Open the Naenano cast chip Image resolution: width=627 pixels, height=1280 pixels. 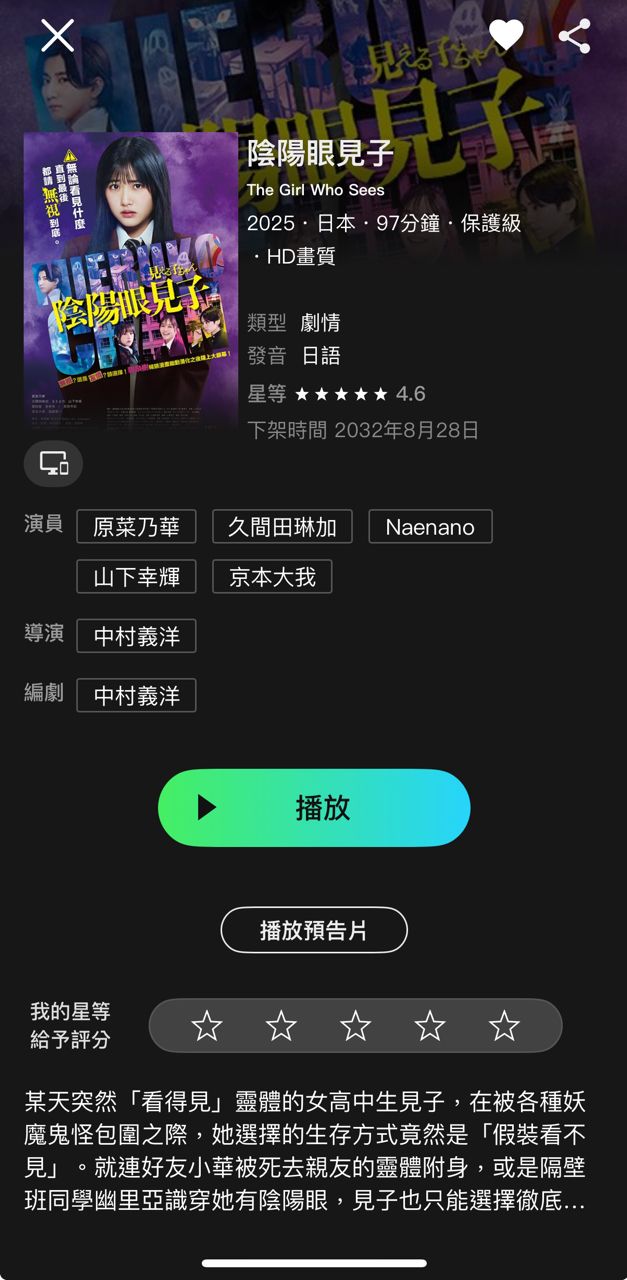[x=430, y=527]
